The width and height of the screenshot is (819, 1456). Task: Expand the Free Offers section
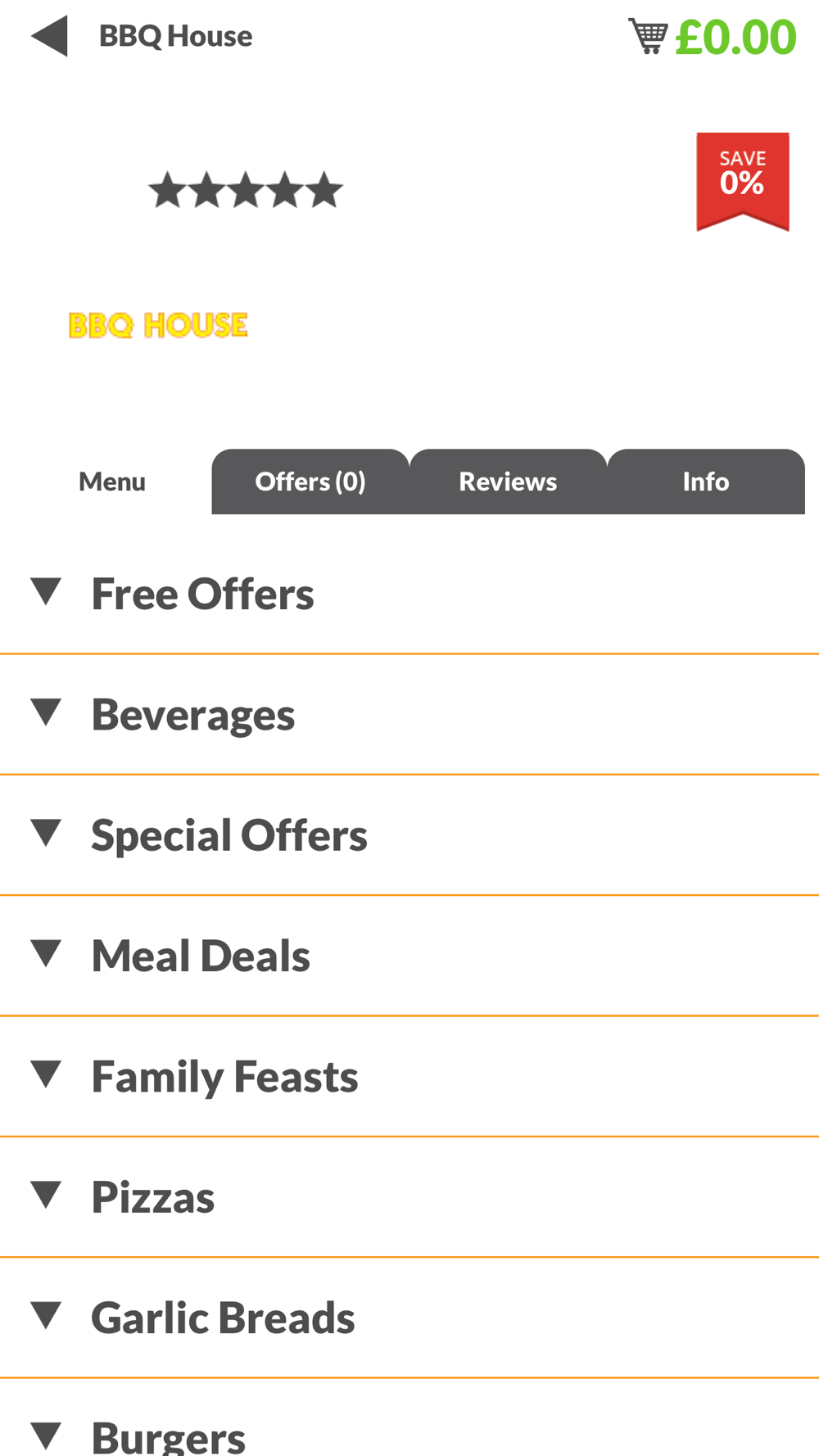pyautogui.click(x=409, y=594)
